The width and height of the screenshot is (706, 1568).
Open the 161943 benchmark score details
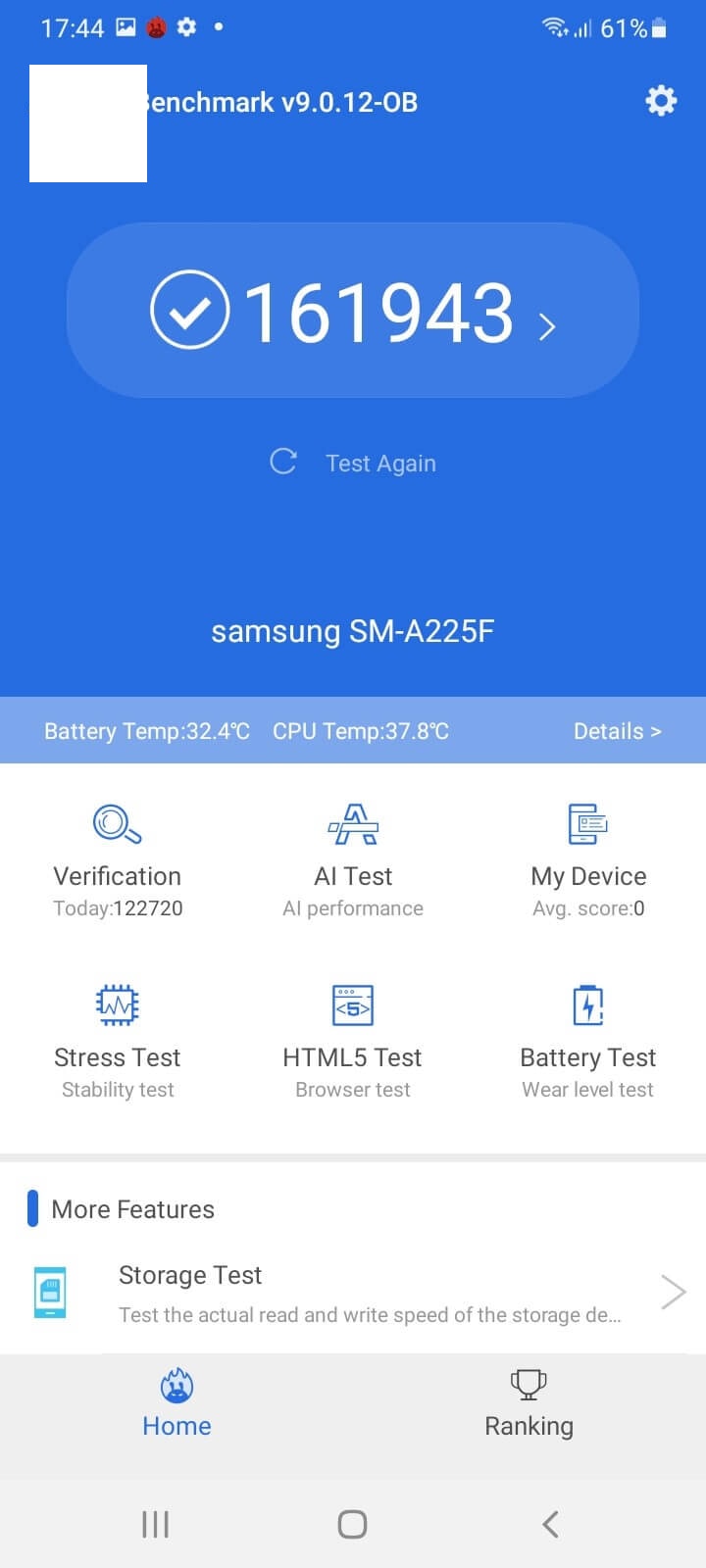coord(353,311)
